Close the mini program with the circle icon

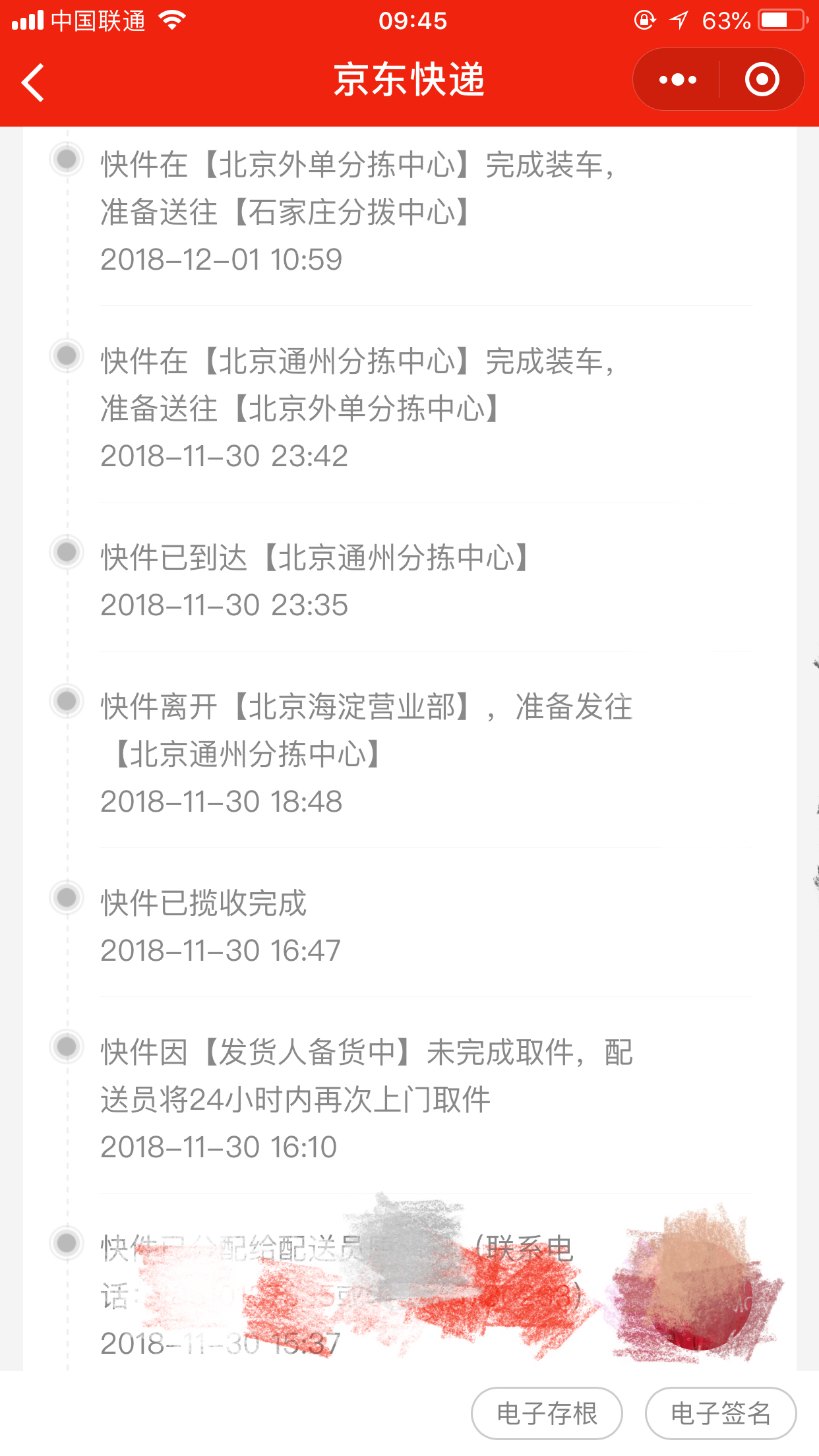(762, 80)
